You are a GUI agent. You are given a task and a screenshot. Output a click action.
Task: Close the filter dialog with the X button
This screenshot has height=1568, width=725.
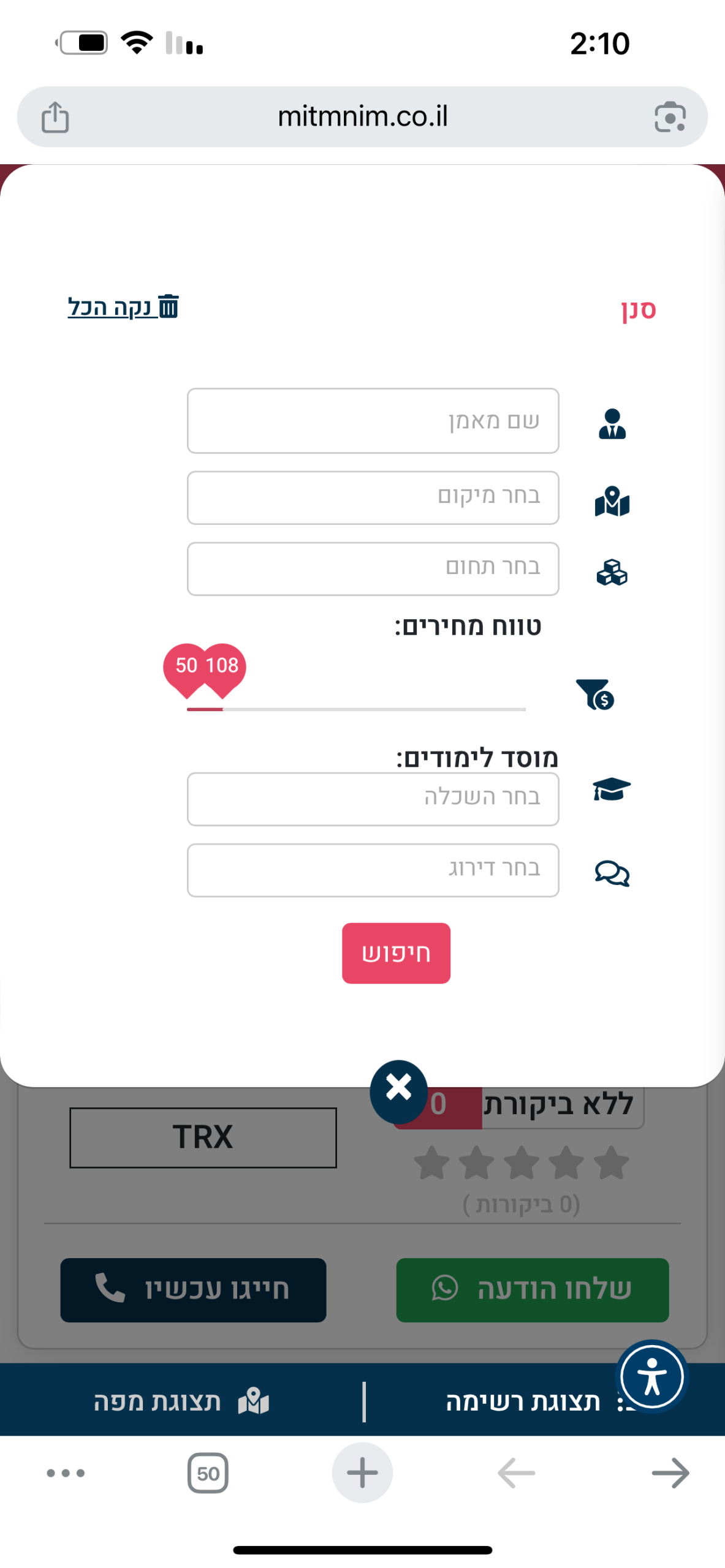(x=399, y=1090)
